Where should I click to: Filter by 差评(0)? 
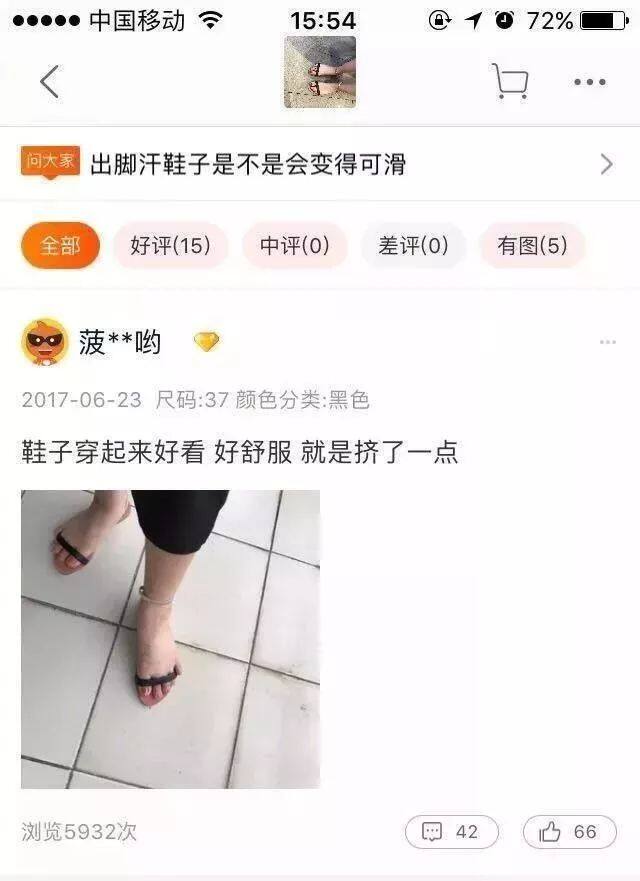click(412, 246)
